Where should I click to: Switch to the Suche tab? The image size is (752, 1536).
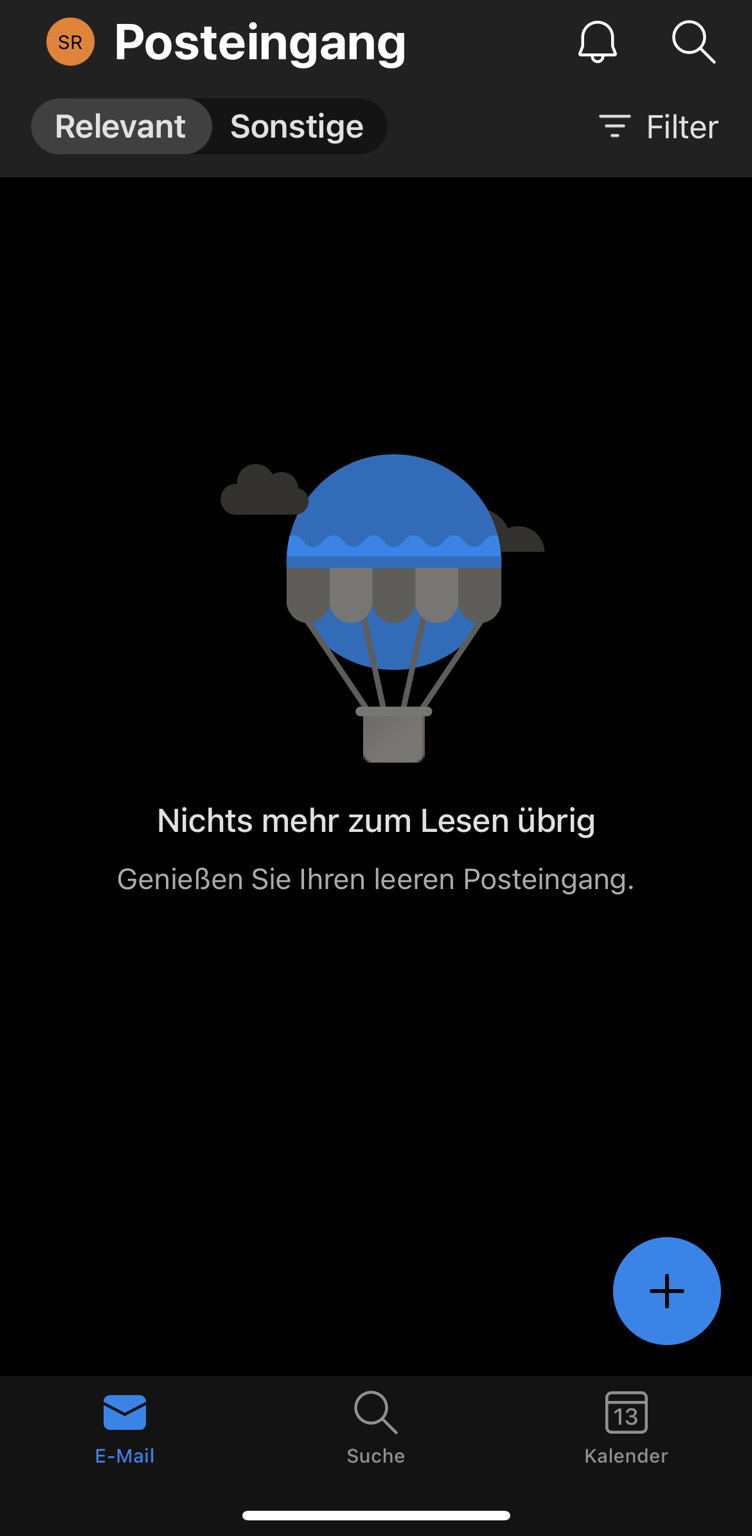pyautogui.click(x=376, y=1428)
